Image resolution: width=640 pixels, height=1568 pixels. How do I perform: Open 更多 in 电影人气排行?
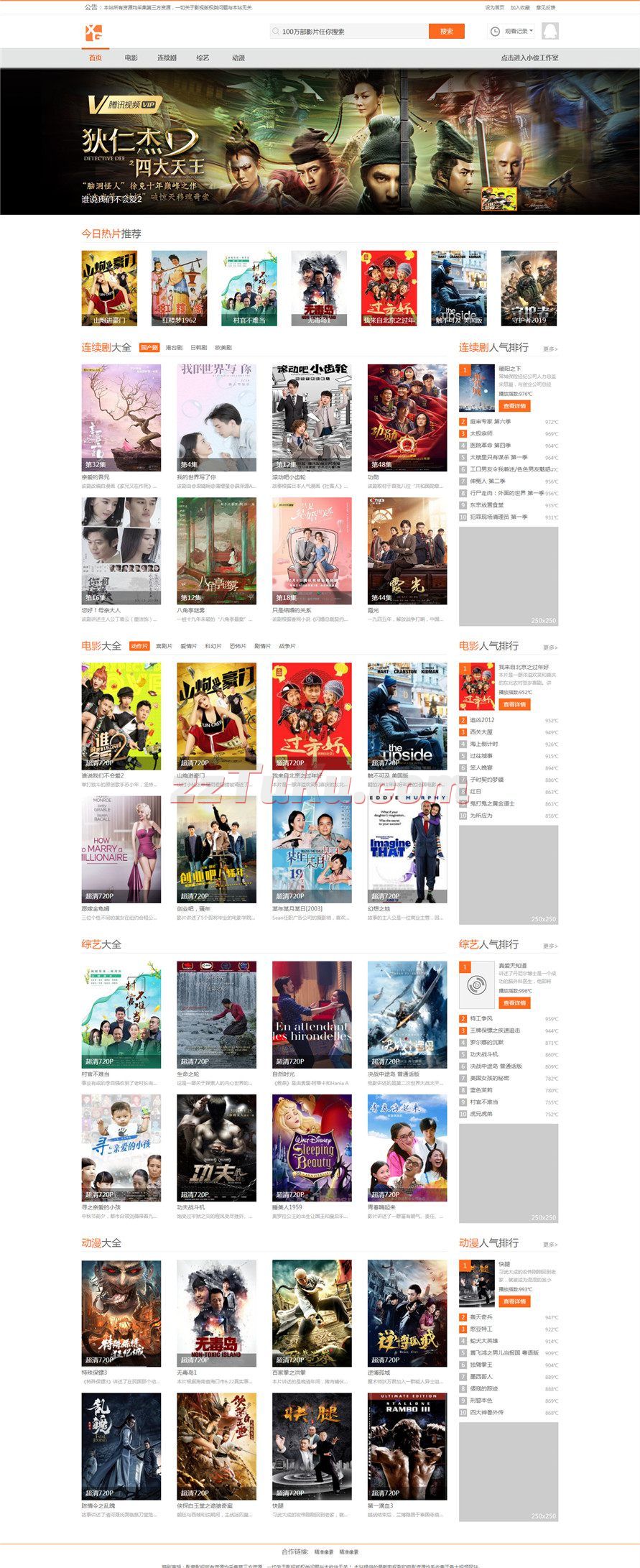tap(549, 647)
